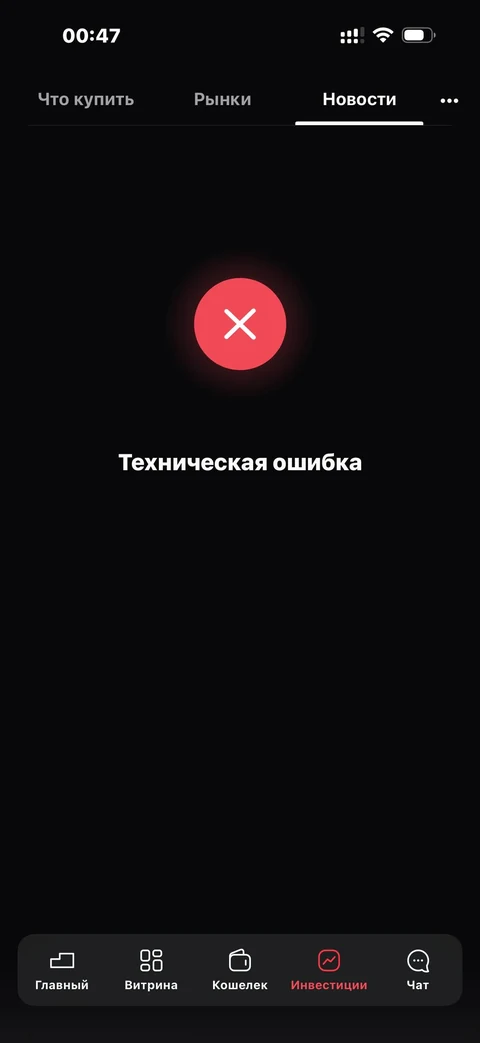Open the Кошелек tab

tap(240, 970)
